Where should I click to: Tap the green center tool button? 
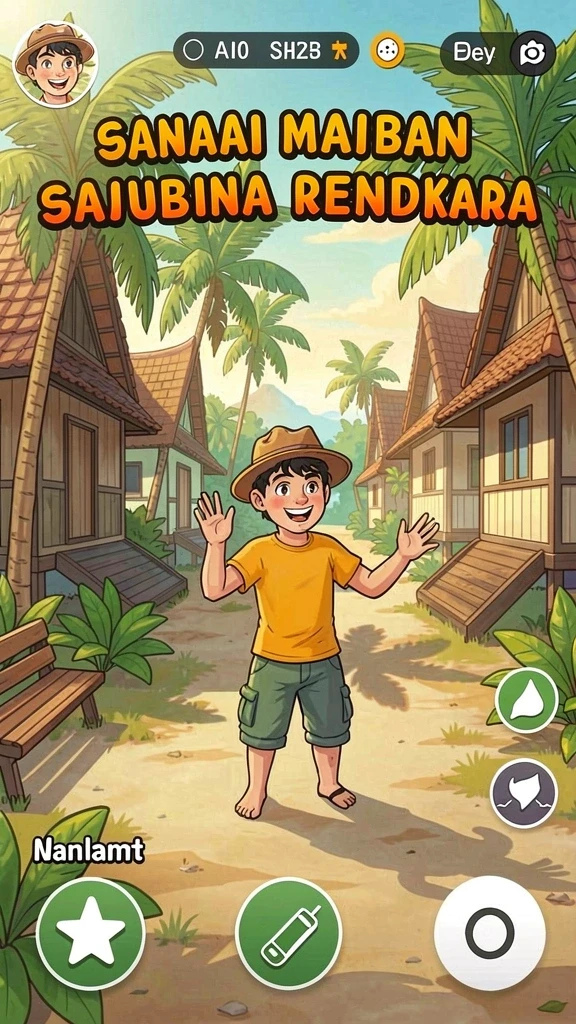[289, 933]
